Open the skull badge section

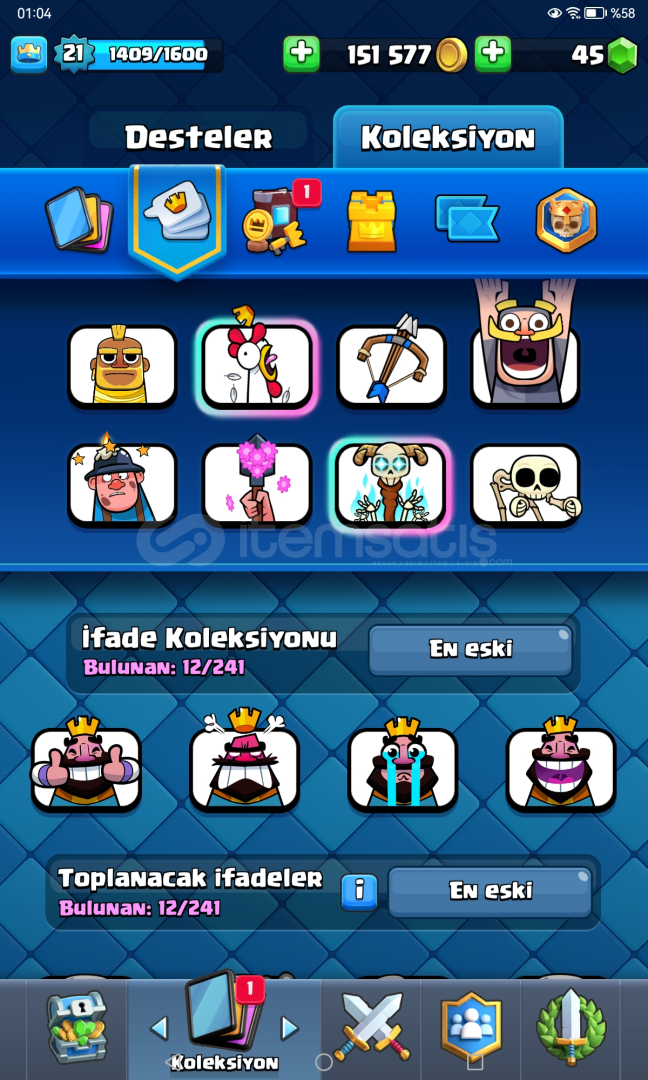[566, 220]
